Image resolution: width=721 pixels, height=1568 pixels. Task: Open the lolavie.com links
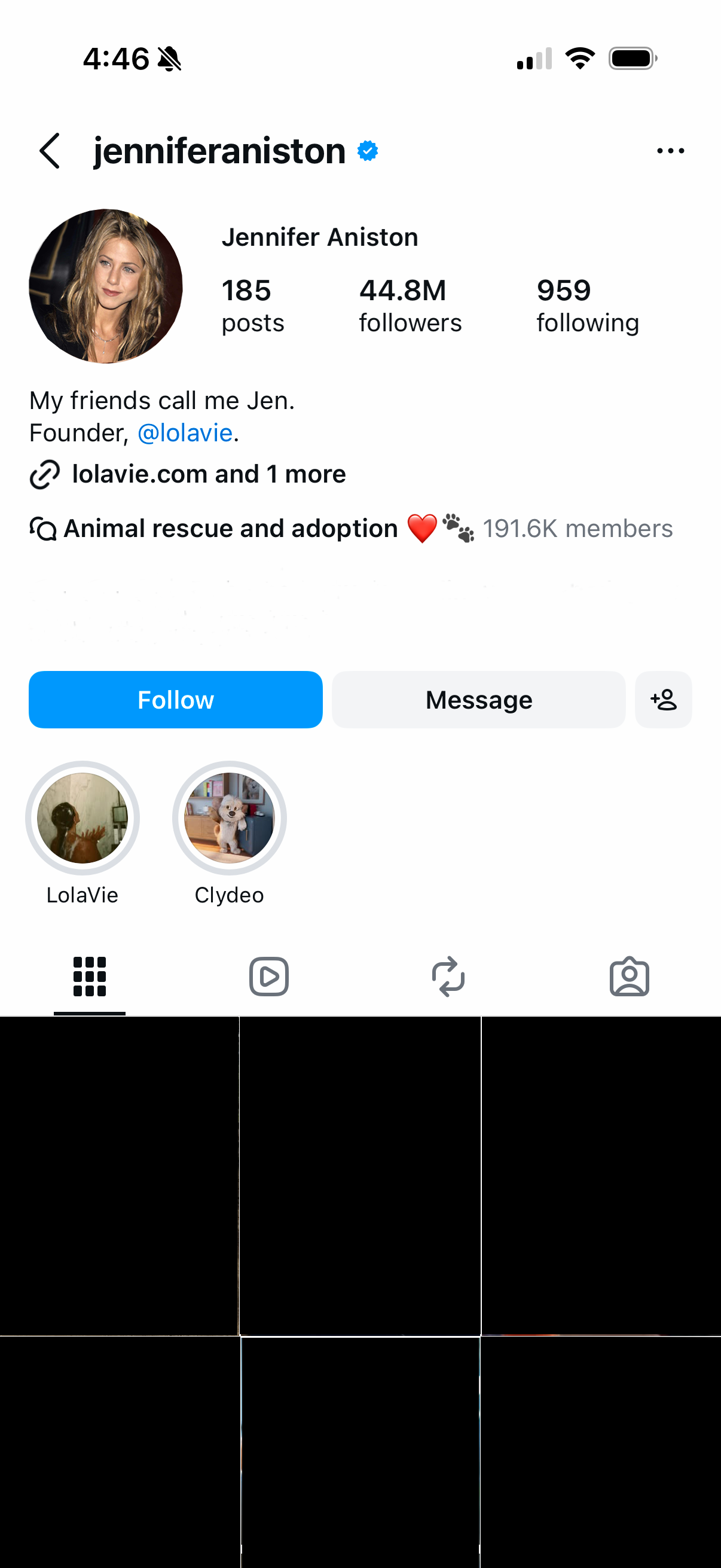coord(188,474)
